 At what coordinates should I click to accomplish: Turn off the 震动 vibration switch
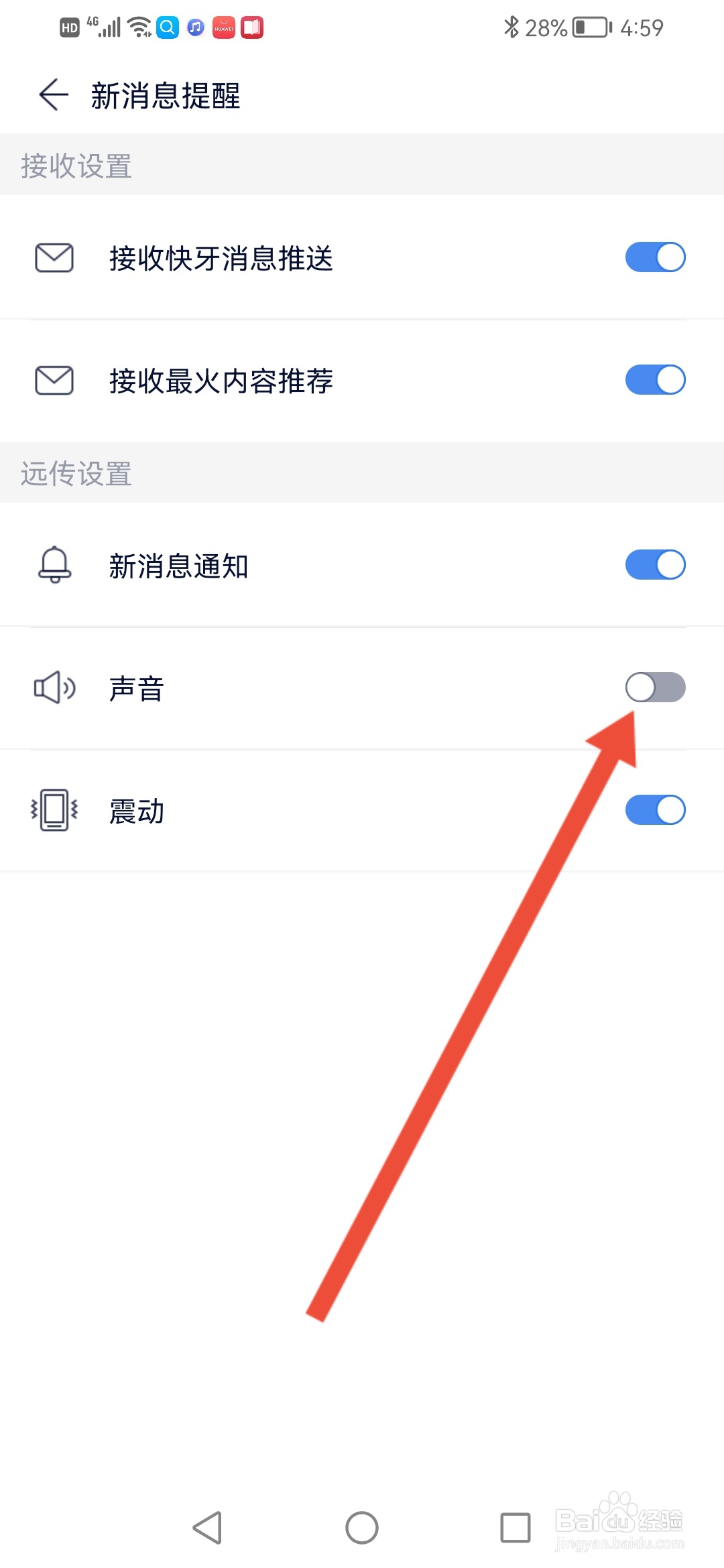click(x=655, y=809)
